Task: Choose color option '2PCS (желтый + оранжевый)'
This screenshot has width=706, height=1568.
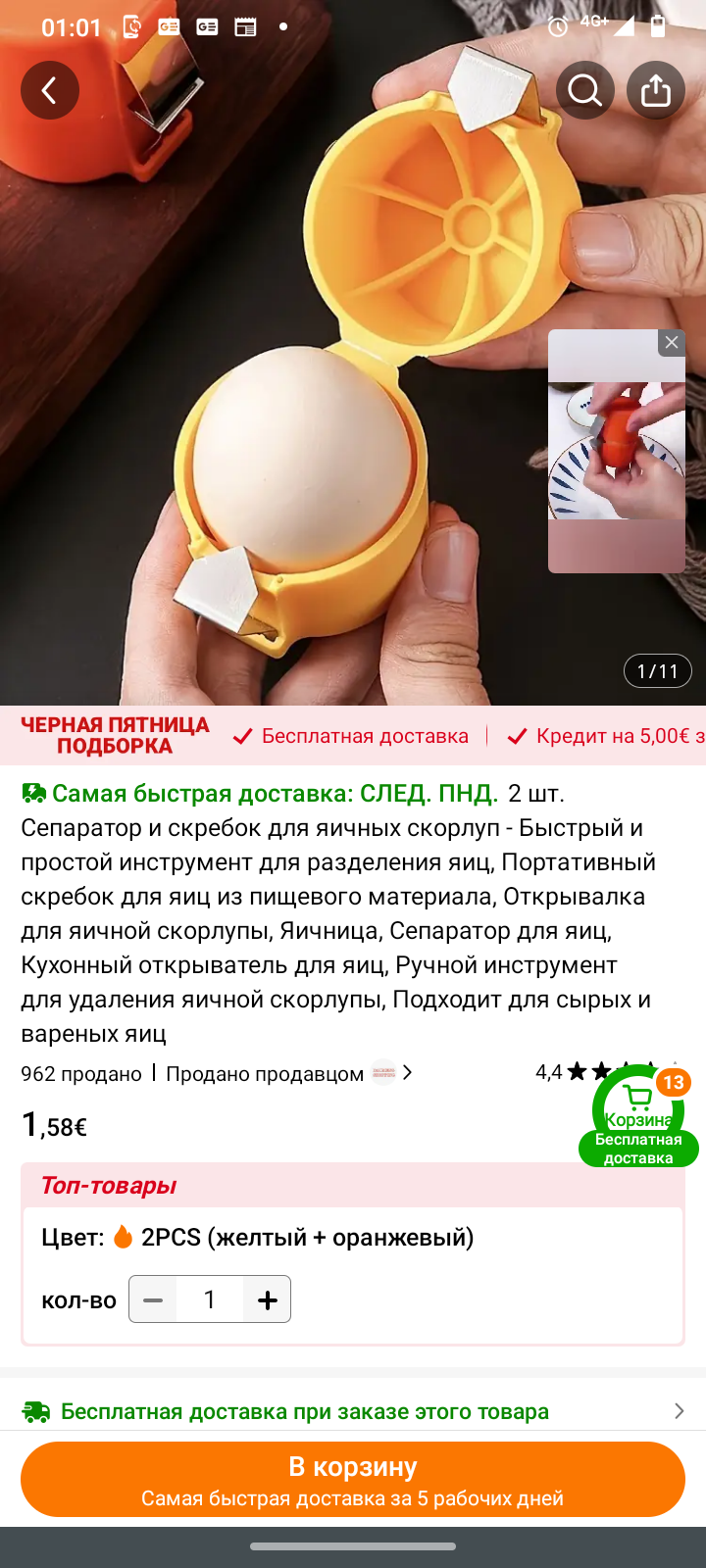Action: 306,1238
